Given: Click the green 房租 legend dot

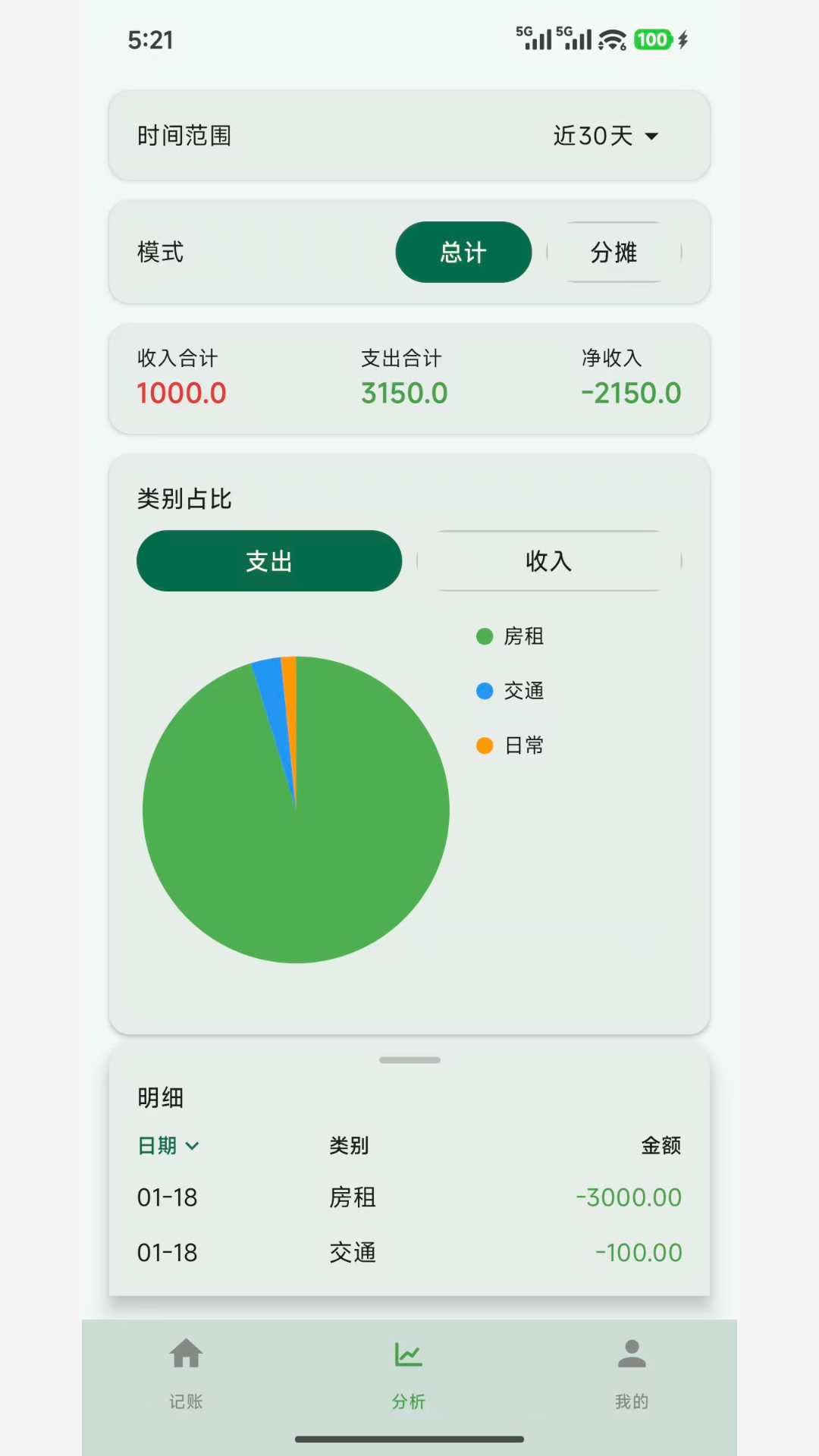Looking at the screenshot, I should click(484, 637).
